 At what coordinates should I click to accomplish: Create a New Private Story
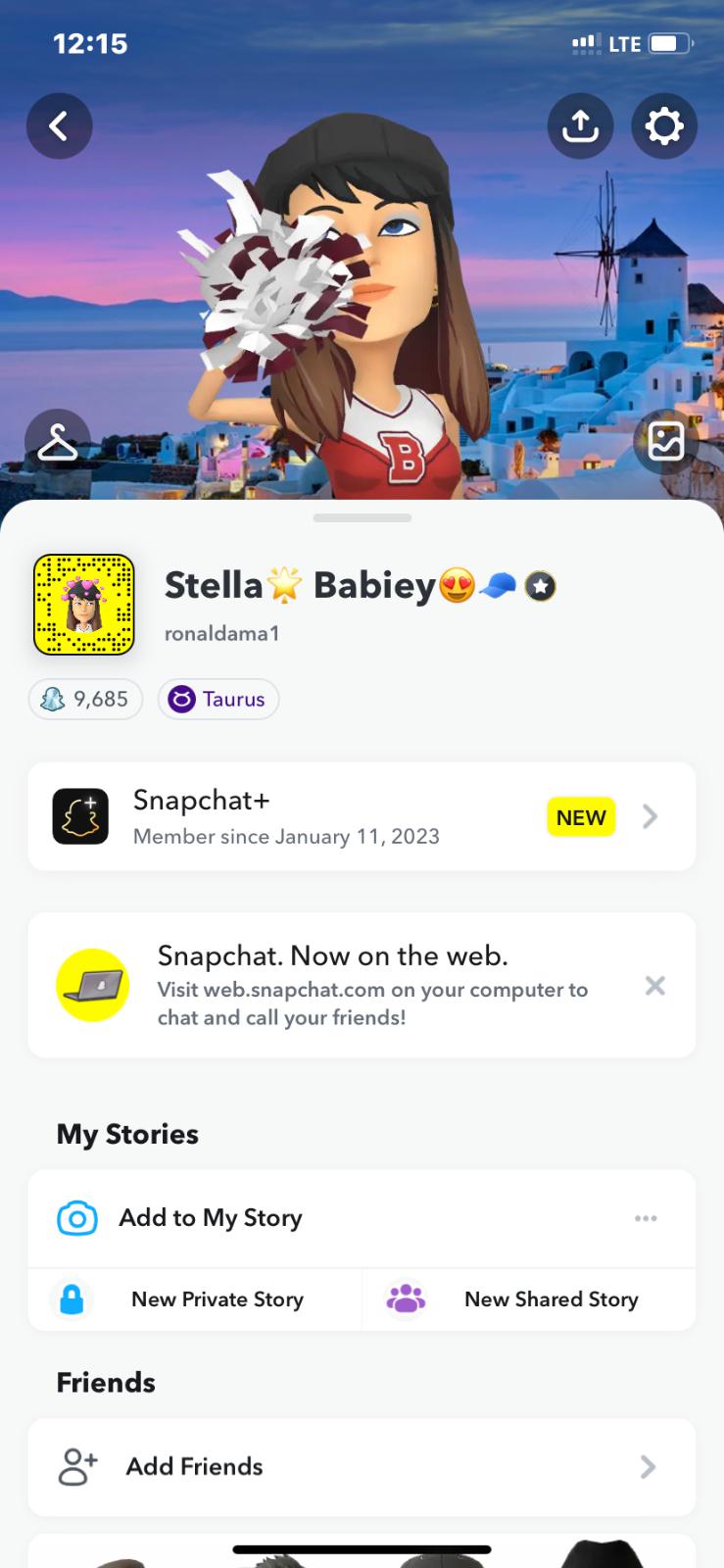(x=195, y=1299)
